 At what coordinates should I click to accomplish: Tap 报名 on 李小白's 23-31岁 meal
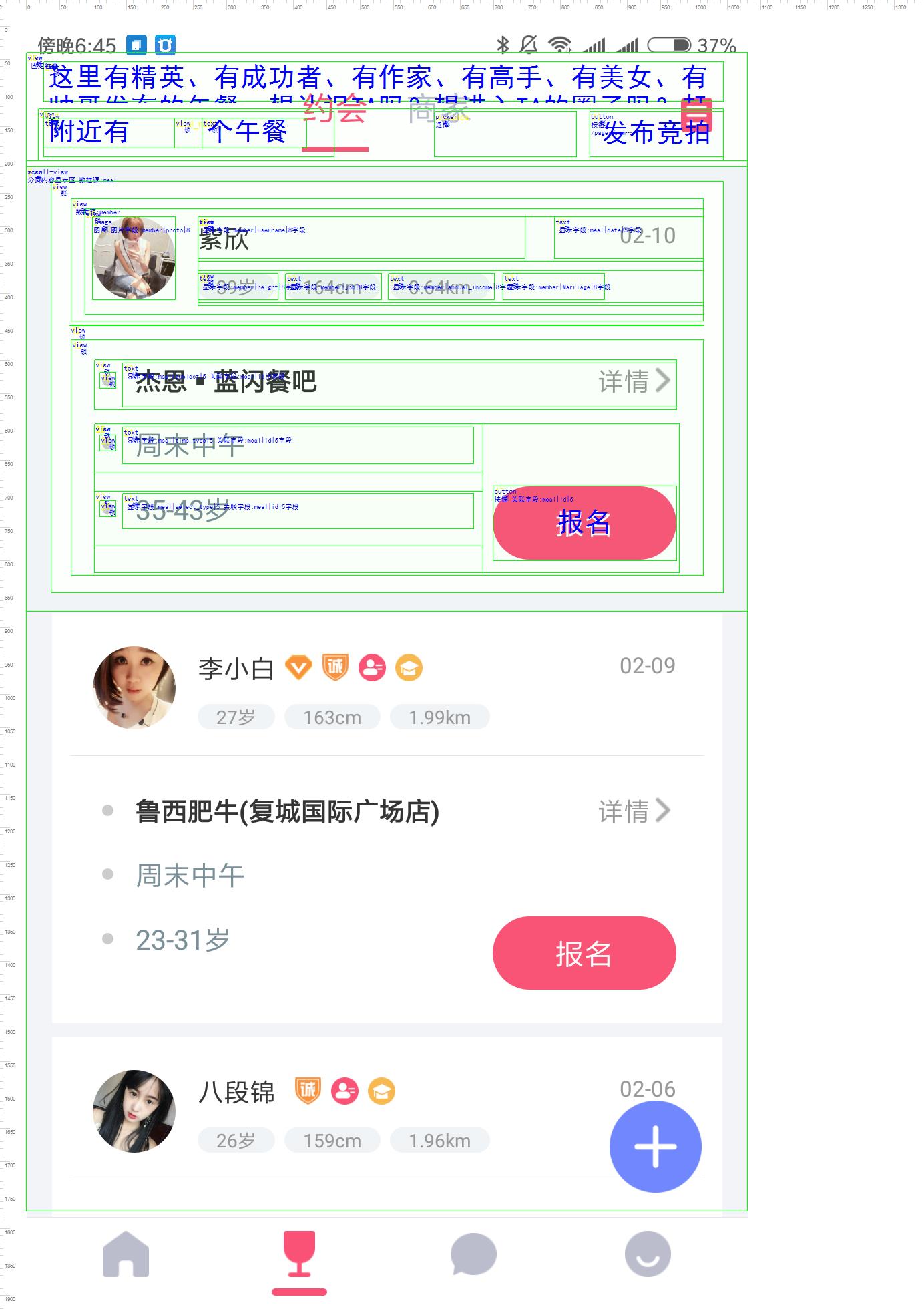(x=584, y=953)
